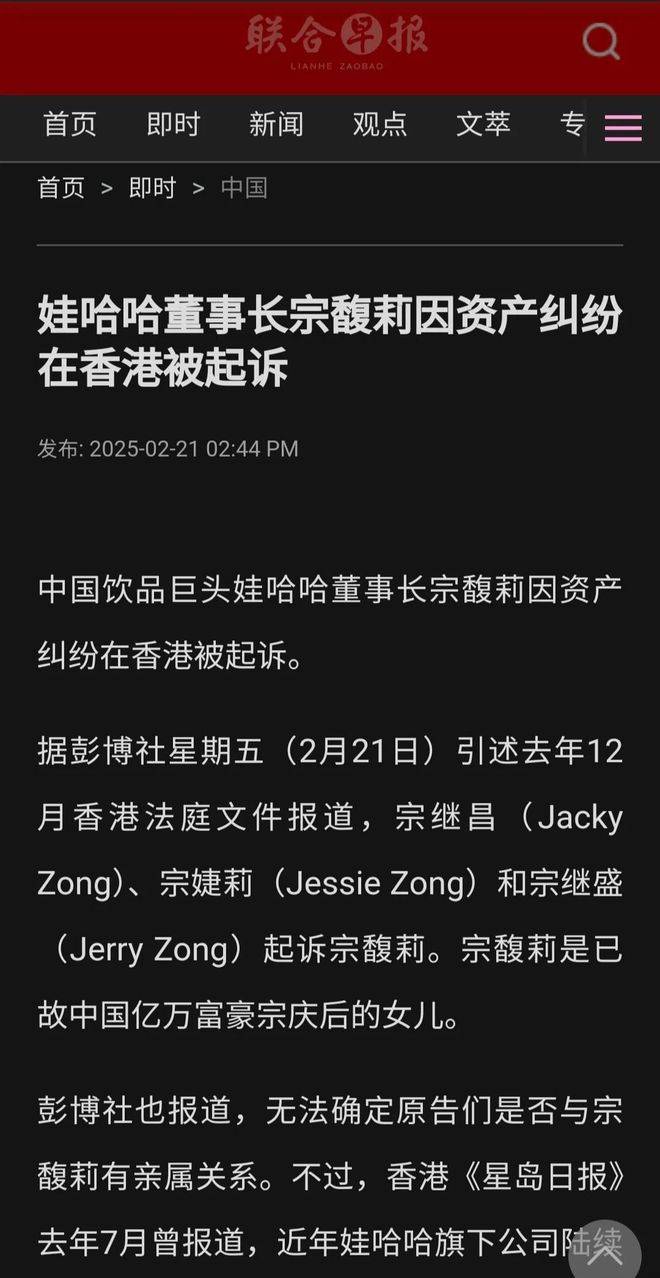Select the 文萃 tab
This screenshot has width=660, height=1278.
[x=483, y=124]
